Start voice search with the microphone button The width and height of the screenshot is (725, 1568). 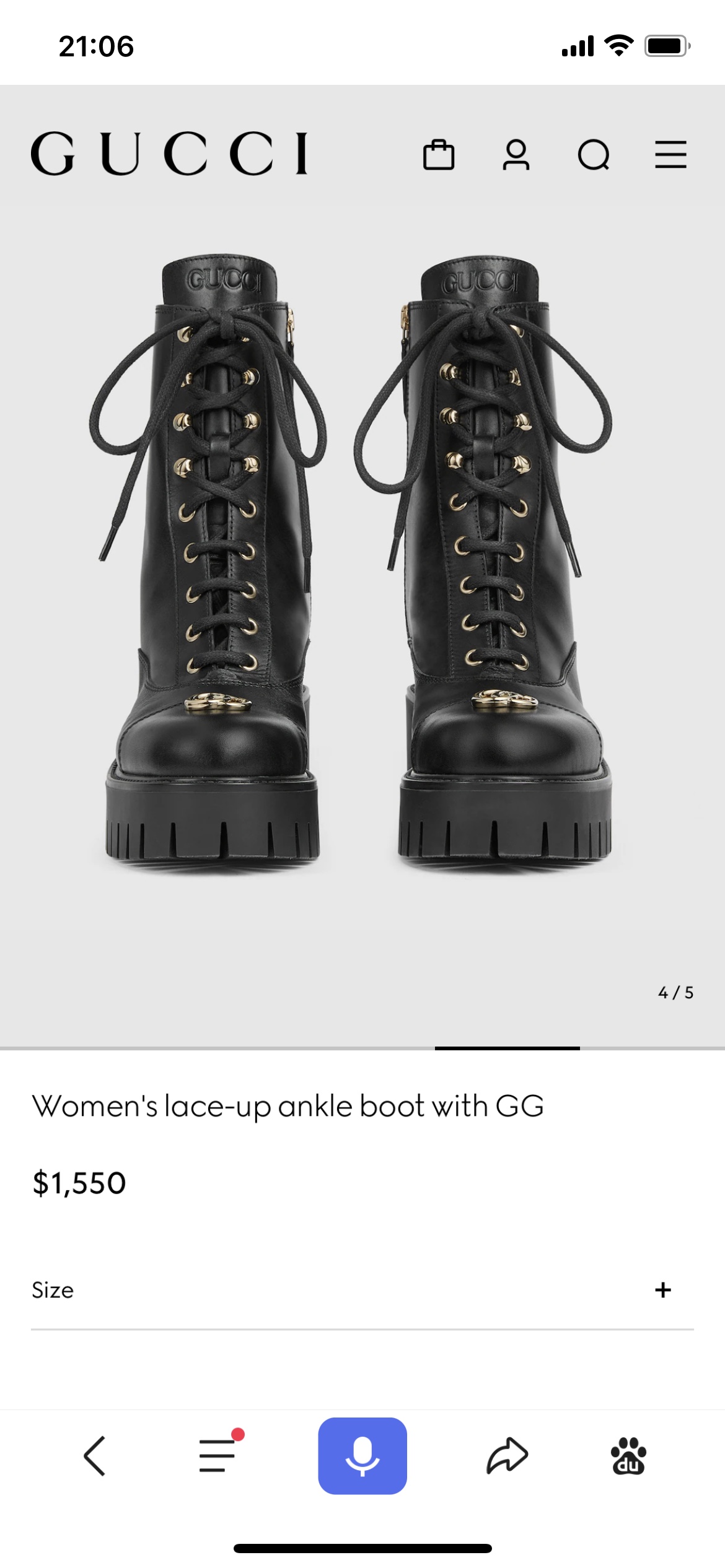(x=362, y=1456)
